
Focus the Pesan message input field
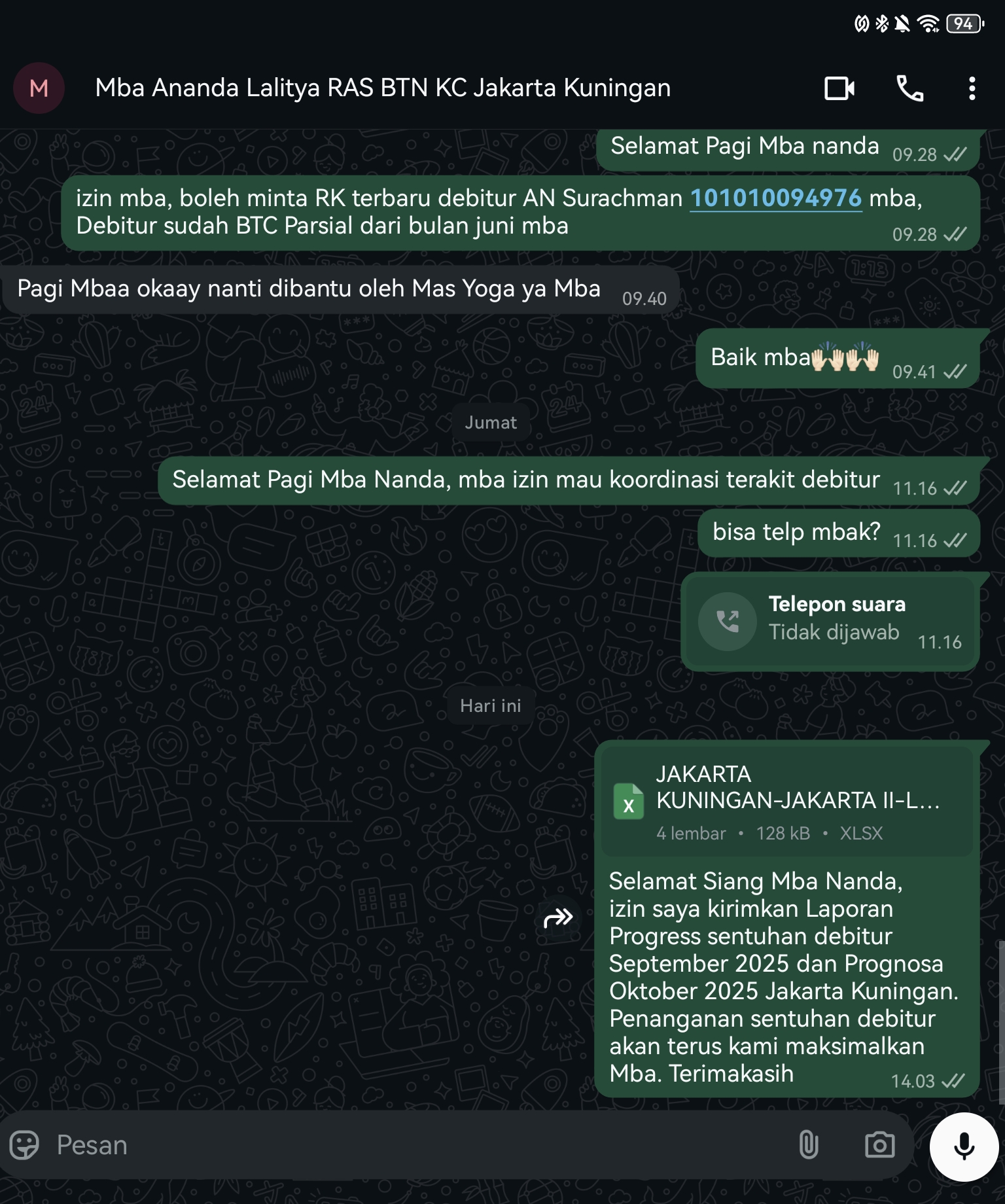[419, 1145]
